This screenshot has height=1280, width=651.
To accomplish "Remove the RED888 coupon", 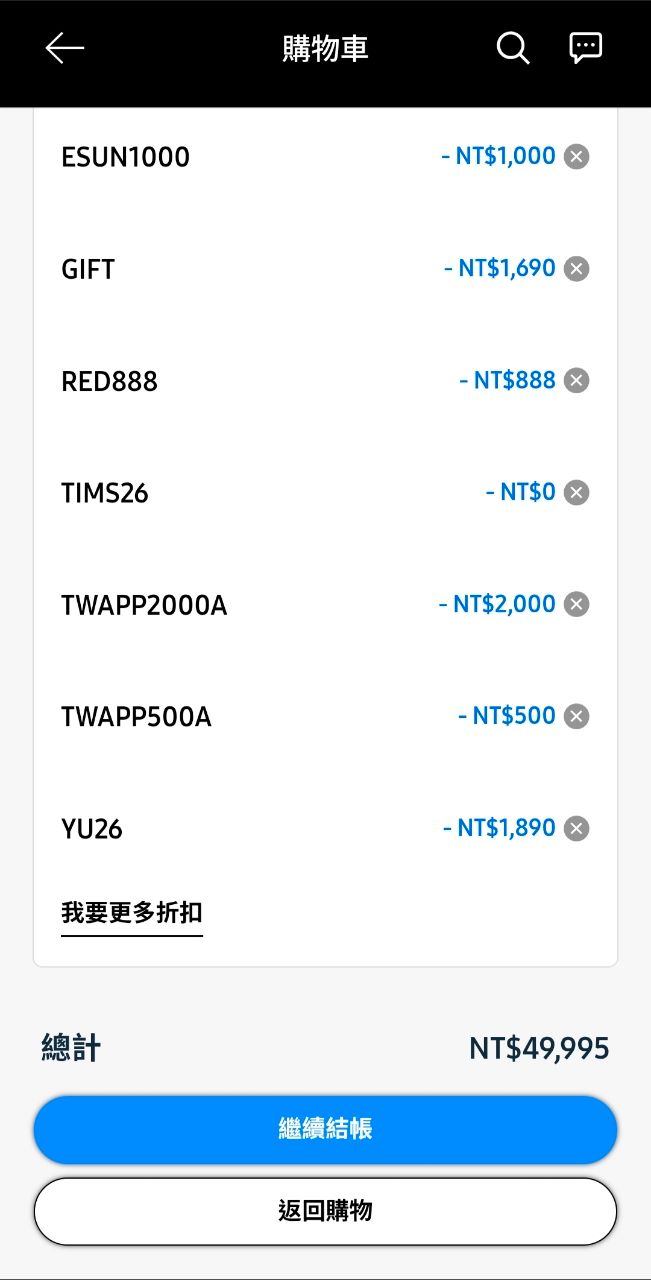I will 576,381.
